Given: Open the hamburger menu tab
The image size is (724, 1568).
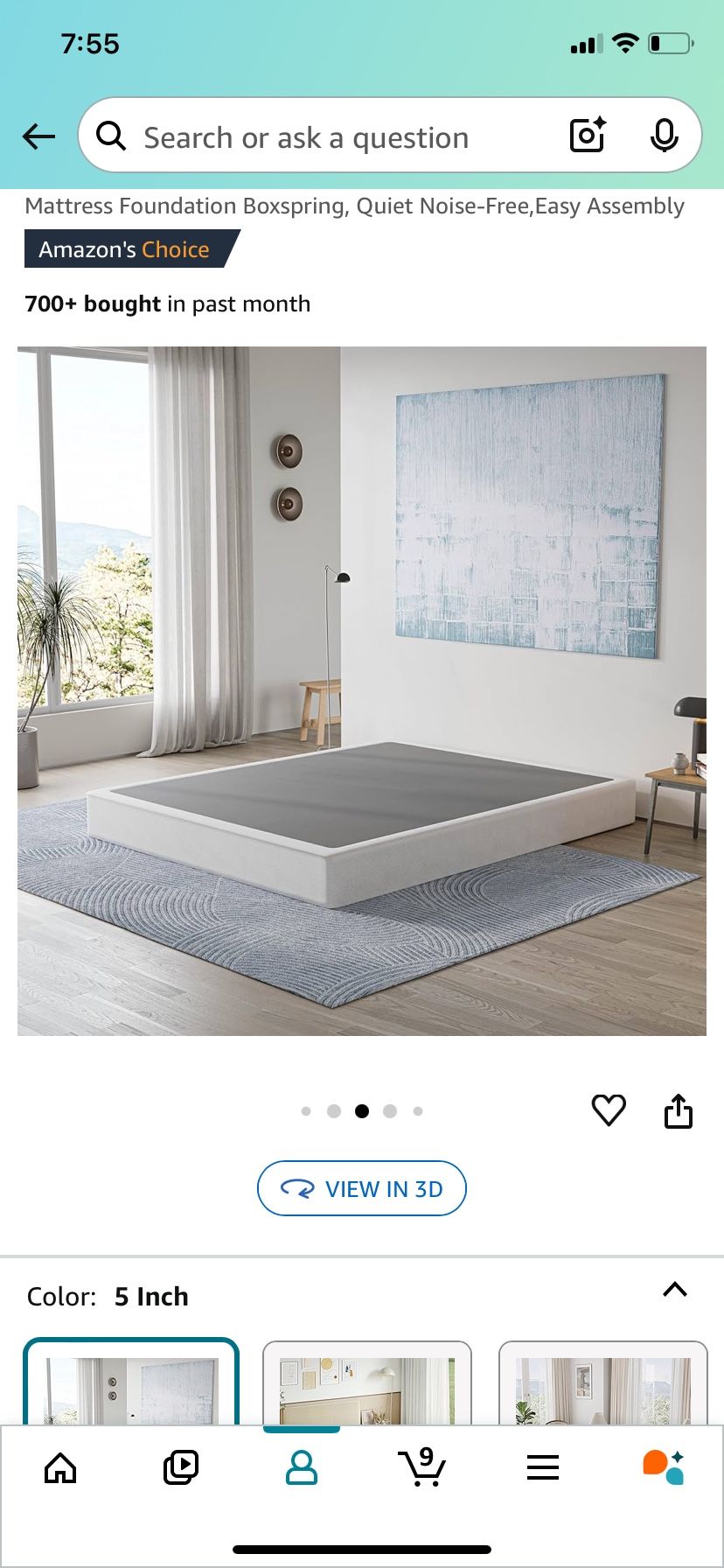Looking at the screenshot, I should 543,1467.
